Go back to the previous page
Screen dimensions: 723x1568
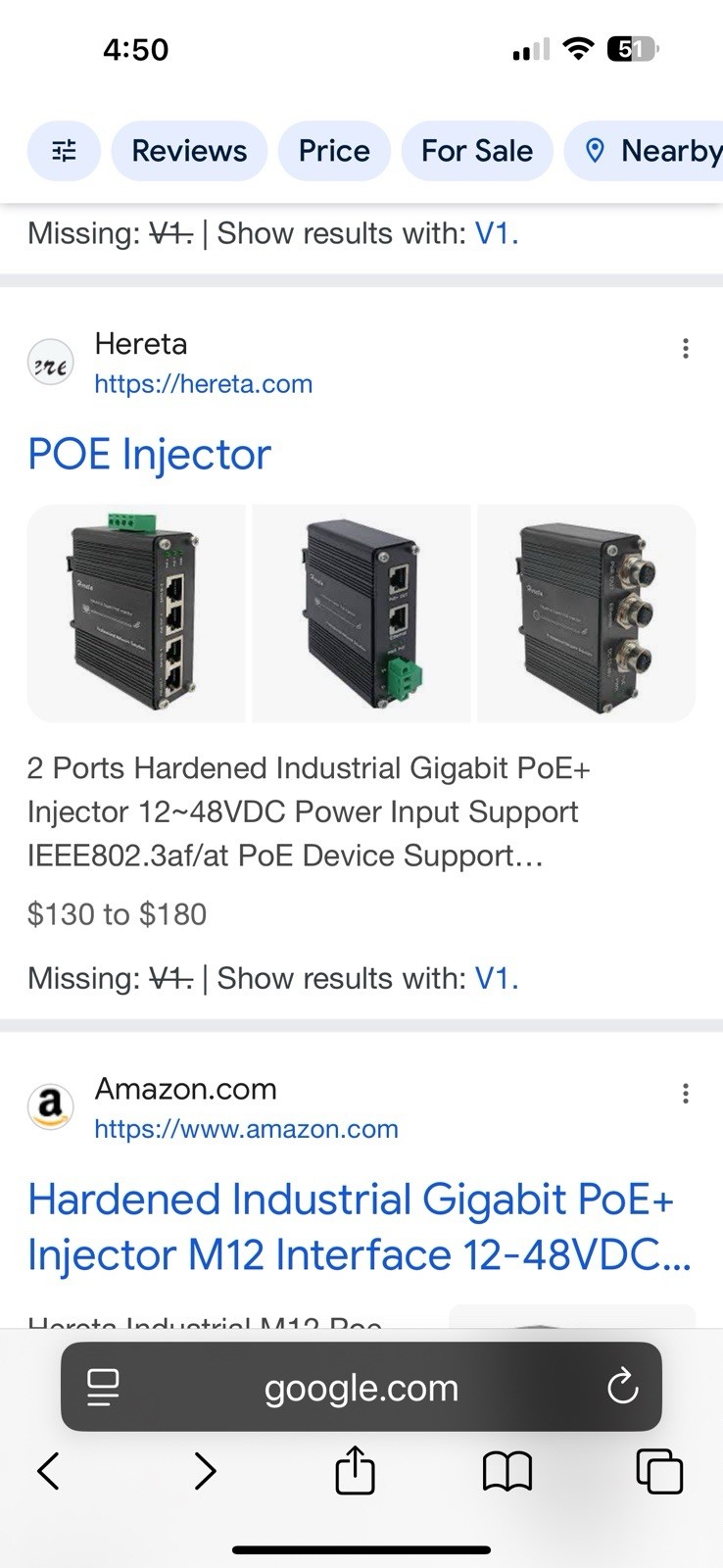(x=48, y=1471)
